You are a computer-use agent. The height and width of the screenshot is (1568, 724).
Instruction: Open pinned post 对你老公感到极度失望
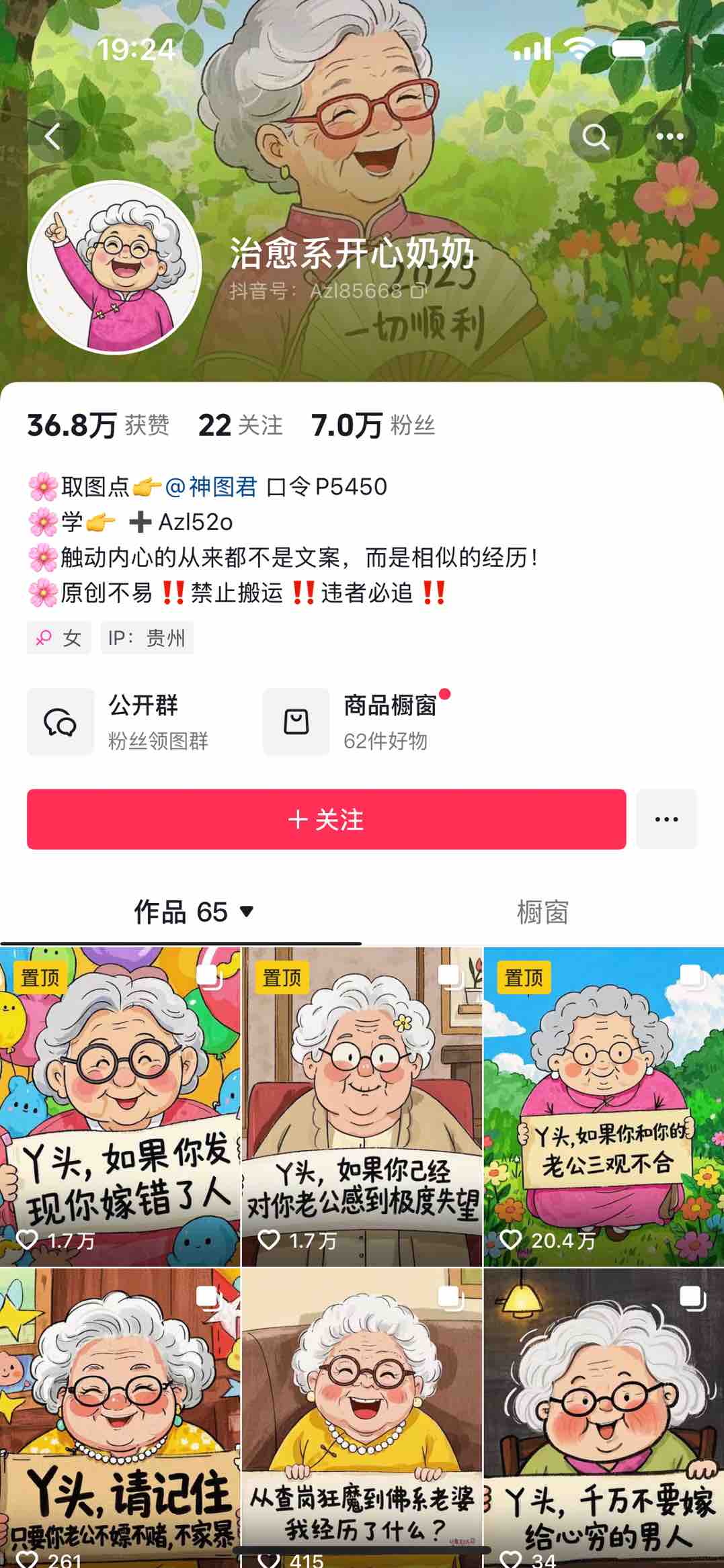pos(362,1106)
